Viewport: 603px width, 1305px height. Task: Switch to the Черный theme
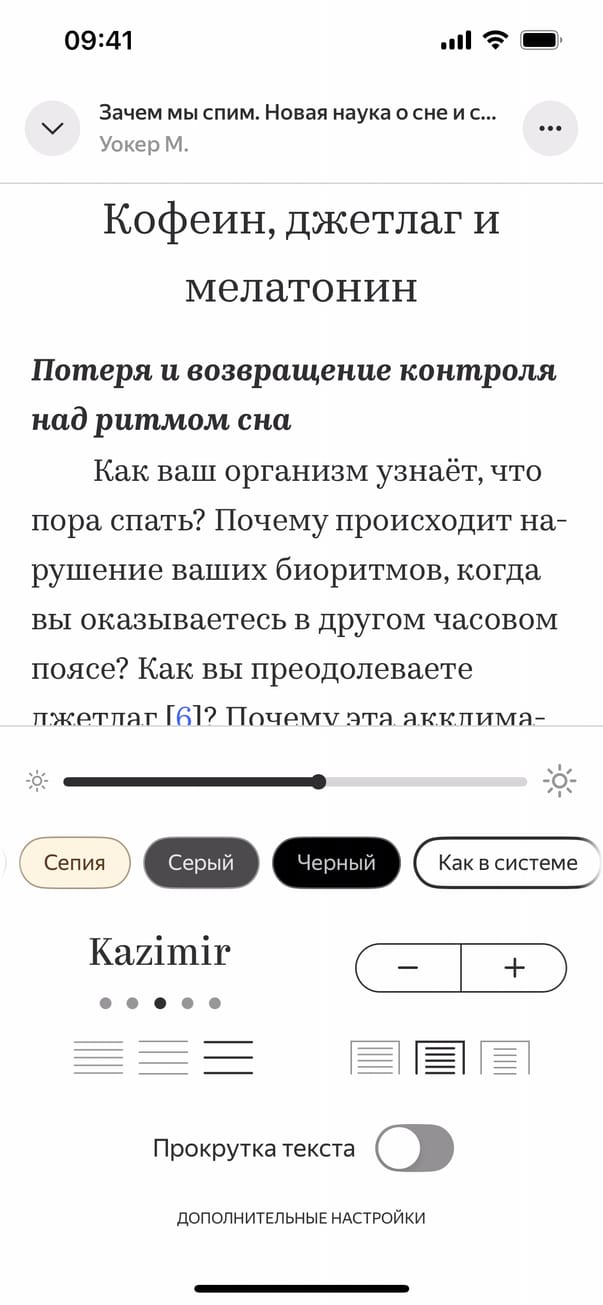336,862
